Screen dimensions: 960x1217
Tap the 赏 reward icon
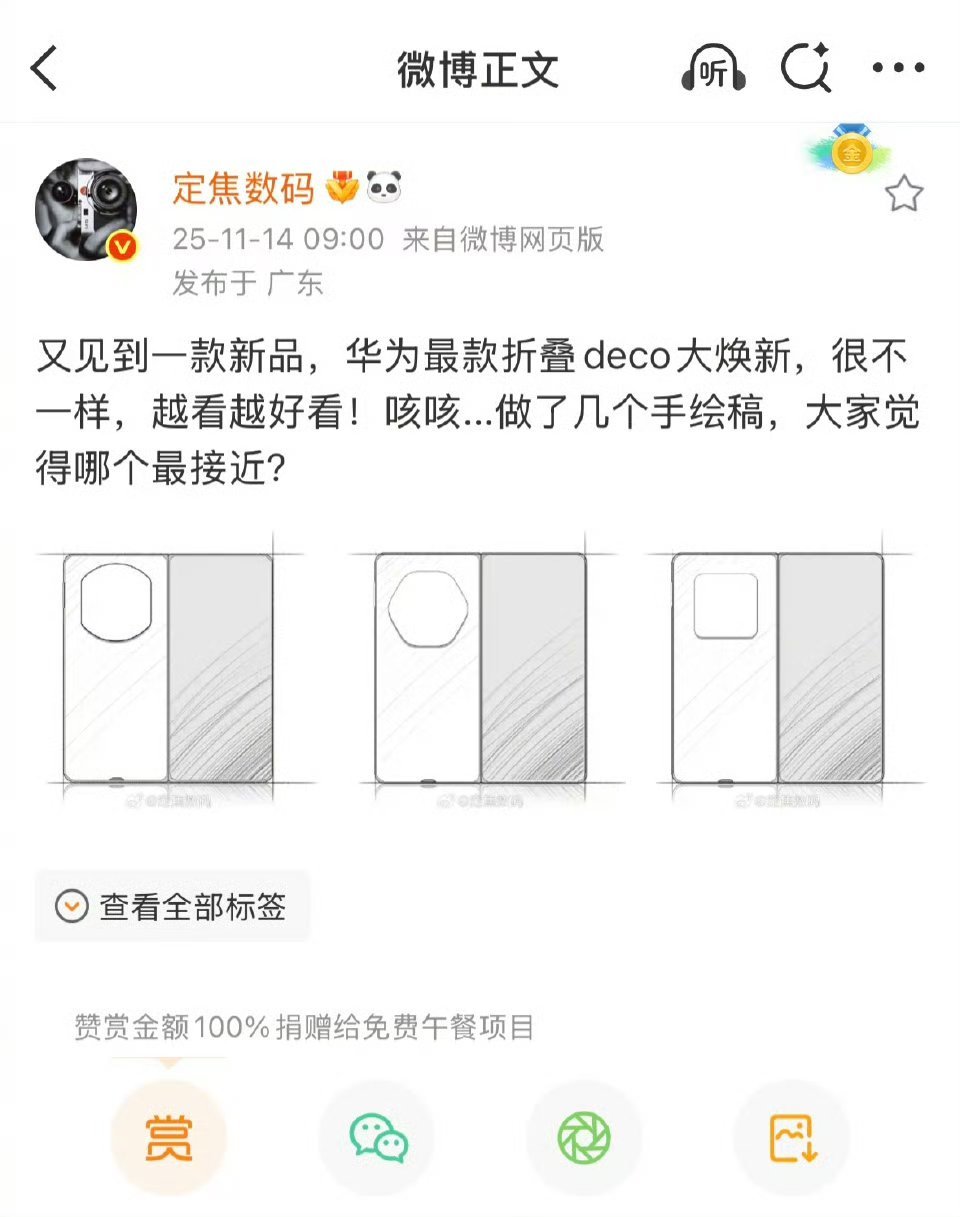(x=168, y=1137)
